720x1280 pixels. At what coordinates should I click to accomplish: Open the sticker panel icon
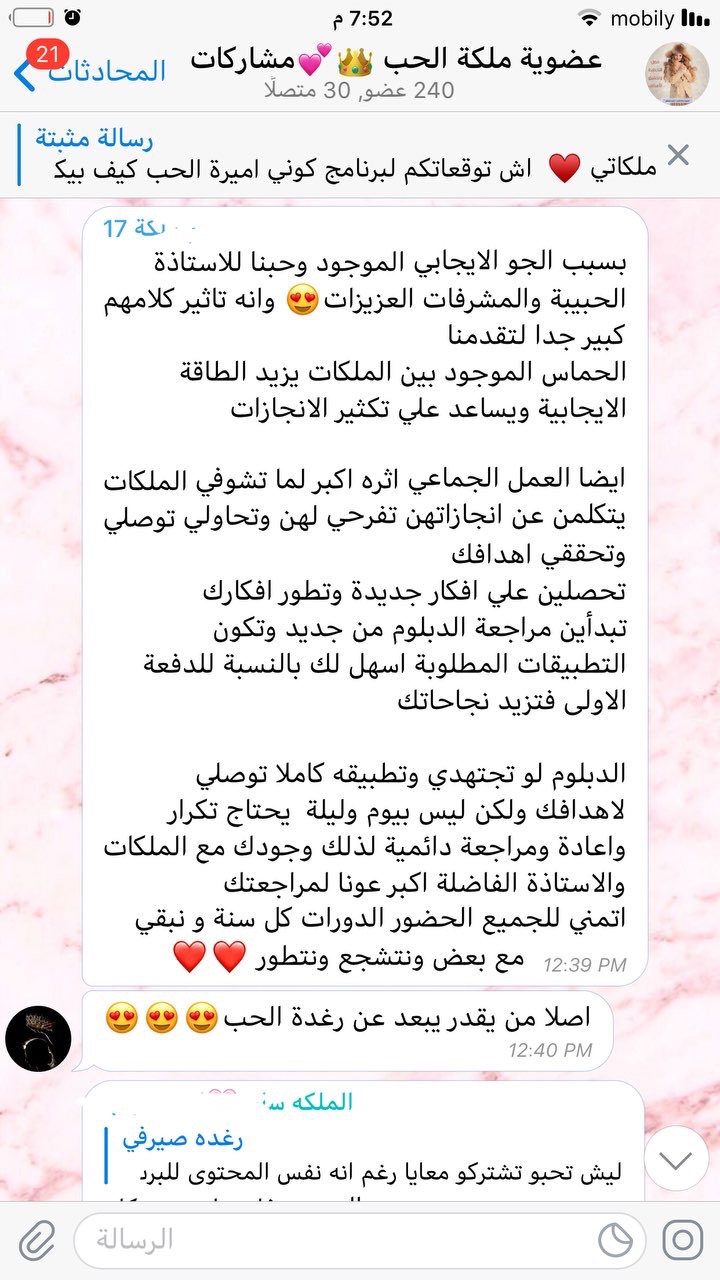pyautogui.click(x=615, y=1240)
